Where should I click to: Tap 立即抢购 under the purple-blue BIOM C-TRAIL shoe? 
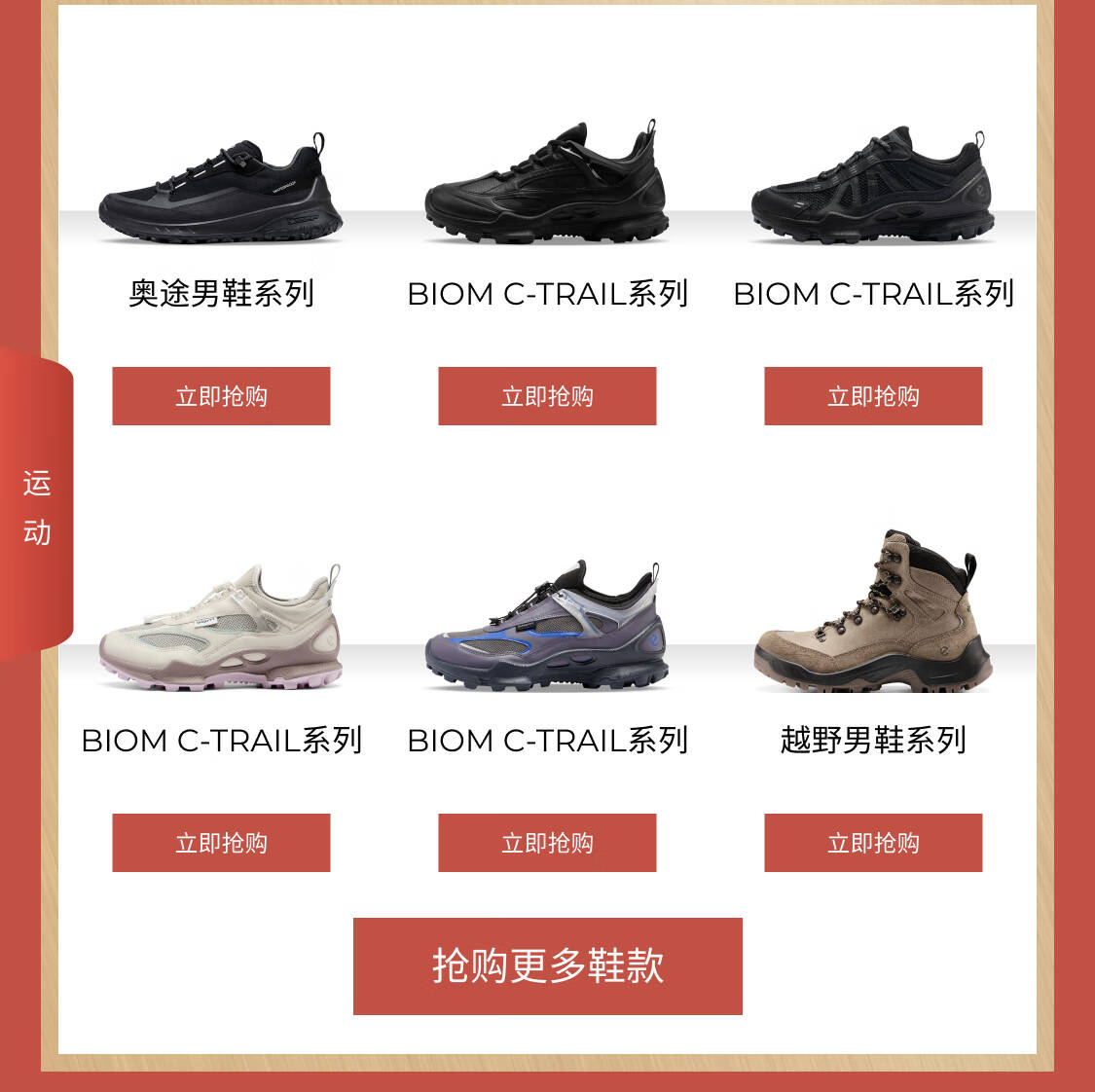click(547, 843)
